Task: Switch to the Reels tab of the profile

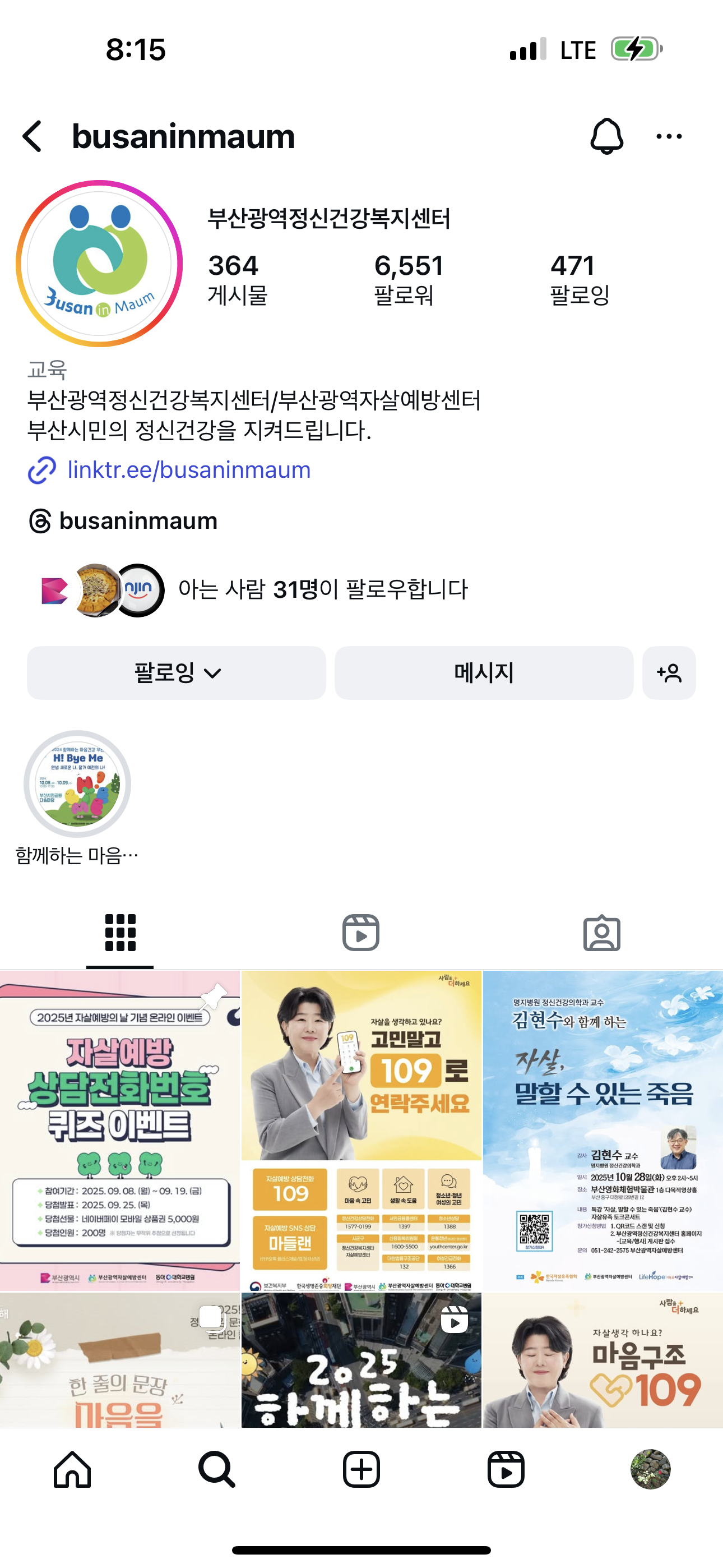Action: pos(361,932)
